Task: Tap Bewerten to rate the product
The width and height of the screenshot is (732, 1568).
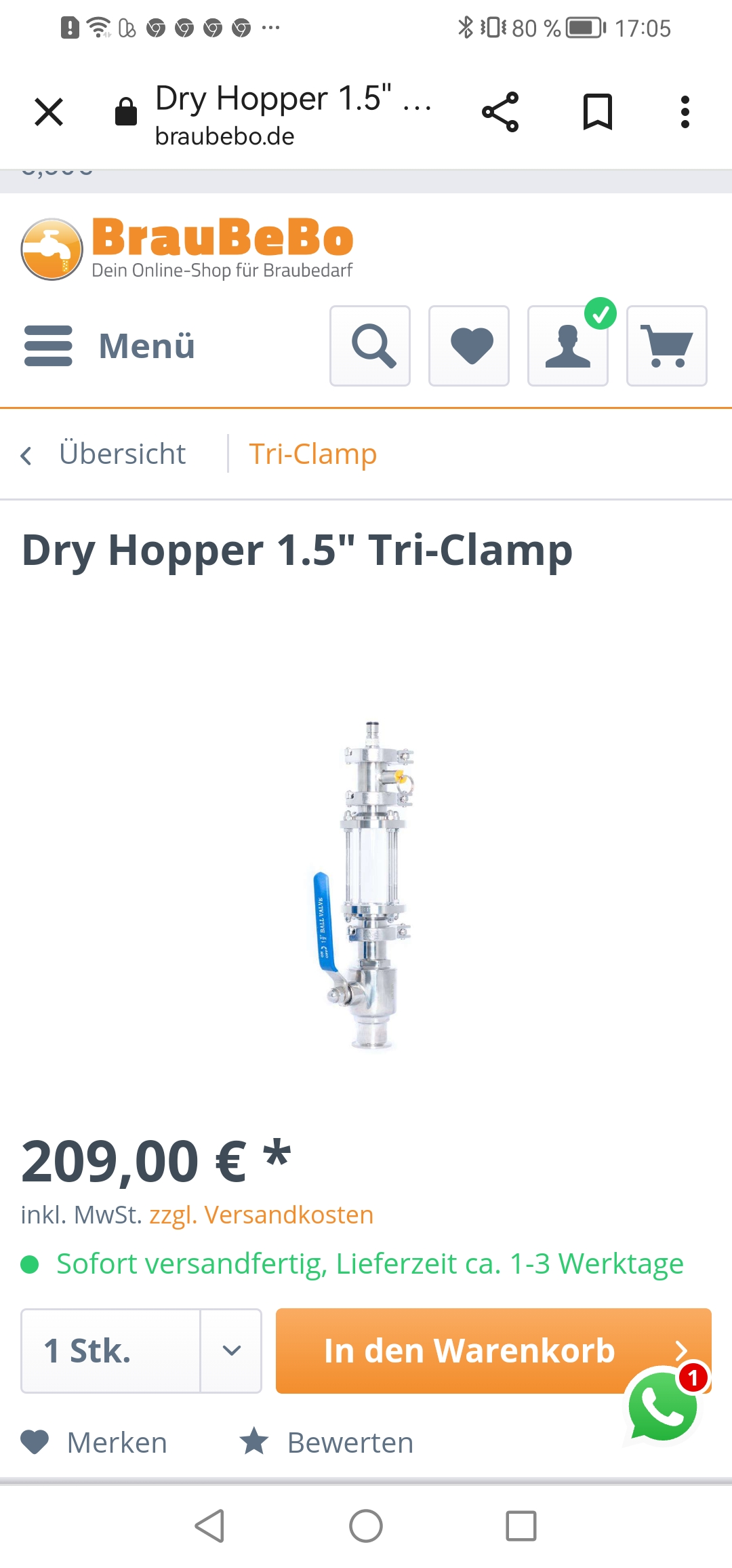Action: coord(327,1443)
